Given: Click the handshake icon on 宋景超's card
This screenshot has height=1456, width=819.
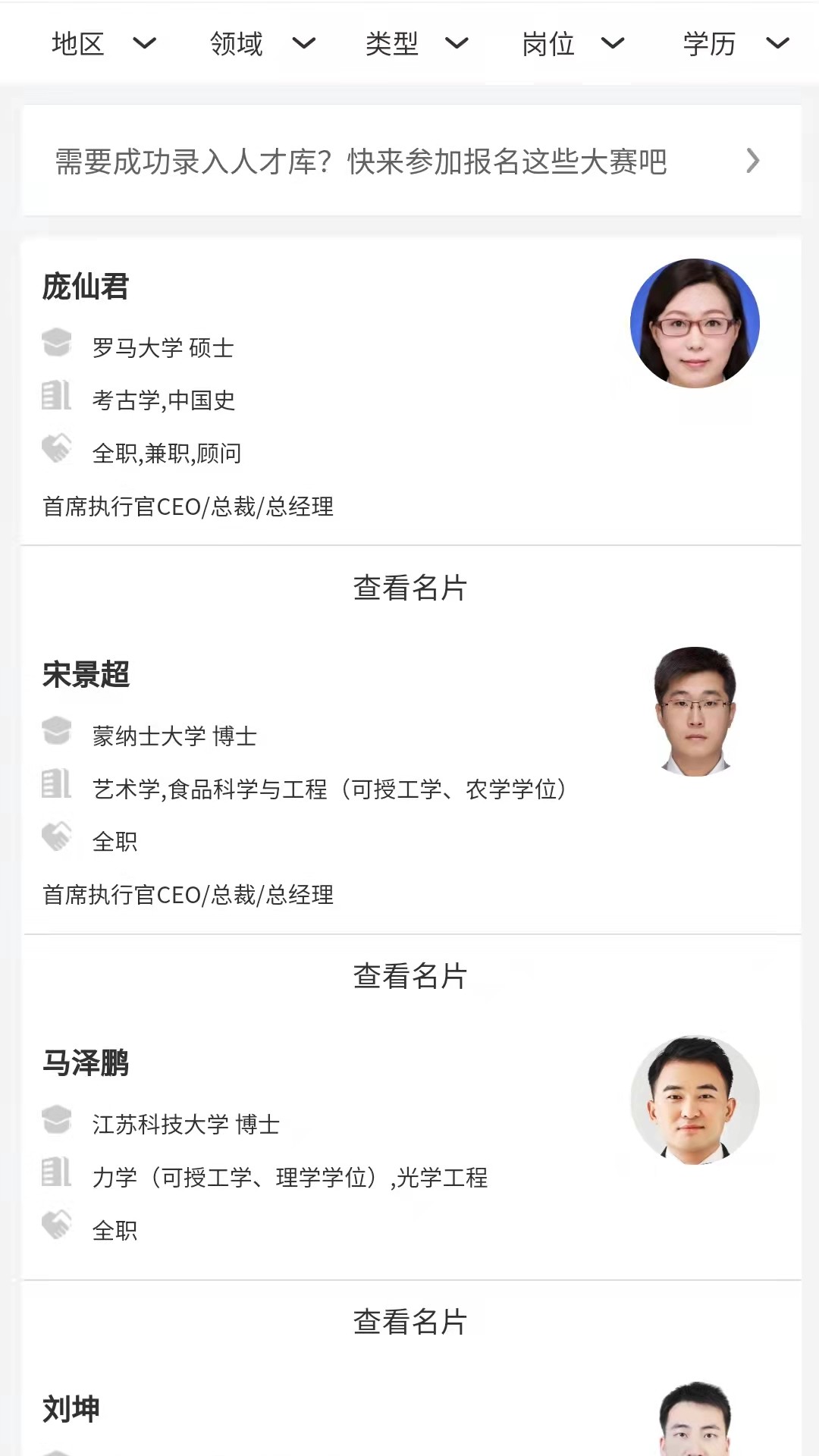Looking at the screenshot, I should pyautogui.click(x=56, y=837).
